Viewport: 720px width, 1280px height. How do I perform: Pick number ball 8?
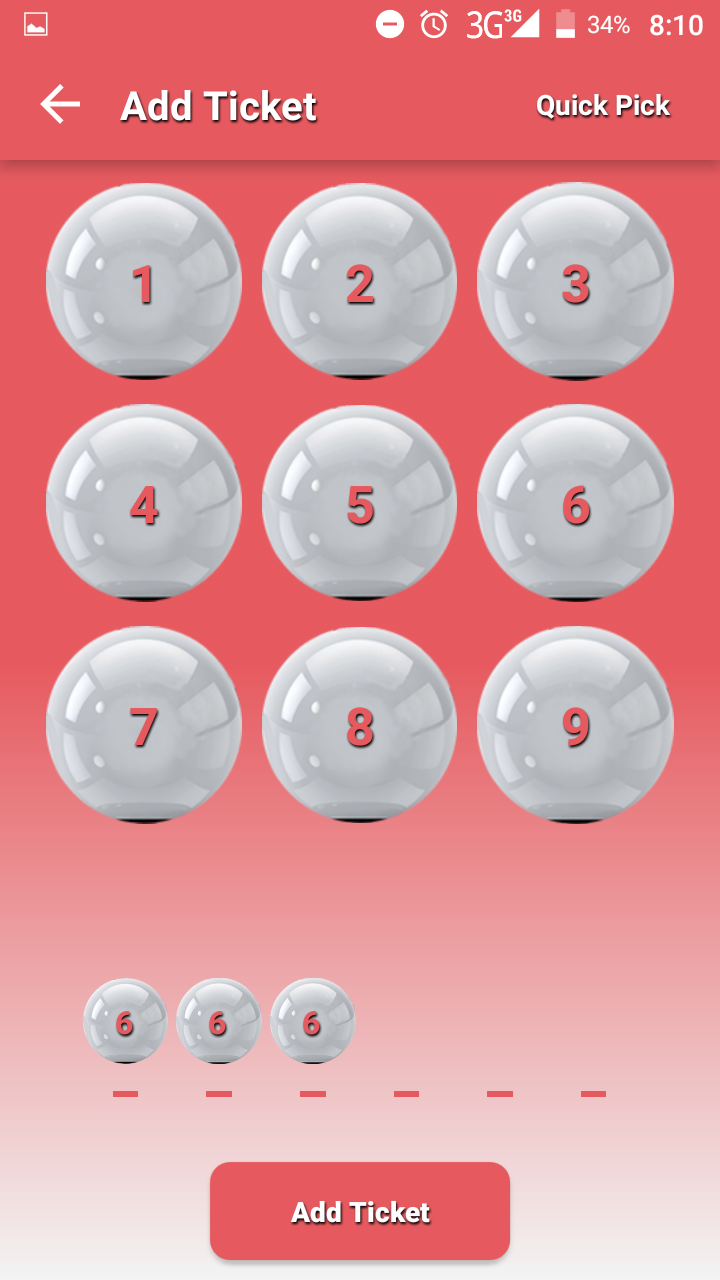360,725
